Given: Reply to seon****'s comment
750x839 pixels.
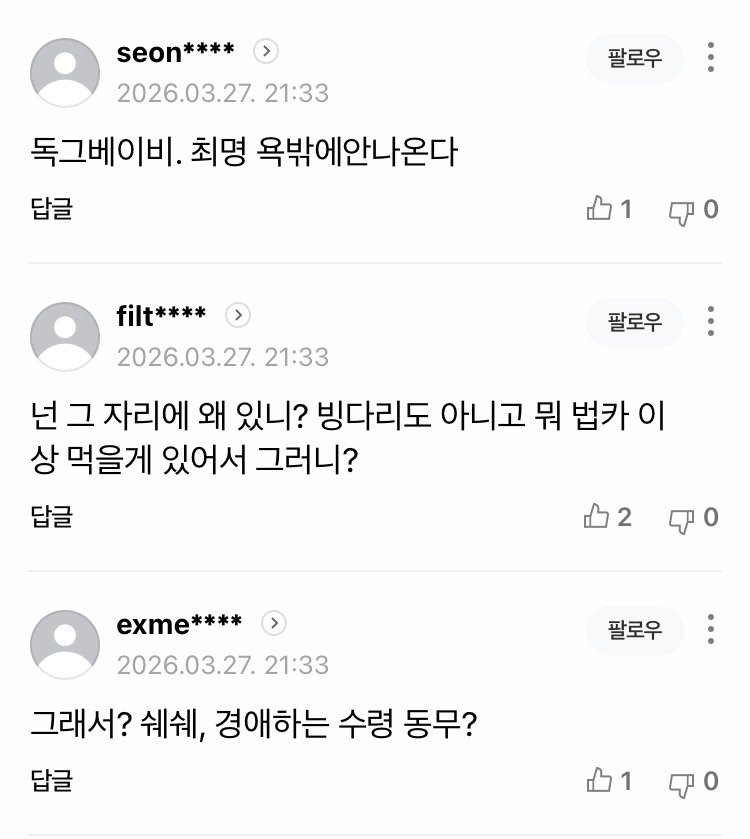Looking at the screenshot, I should pyautogui.click(x=52, y=209).
